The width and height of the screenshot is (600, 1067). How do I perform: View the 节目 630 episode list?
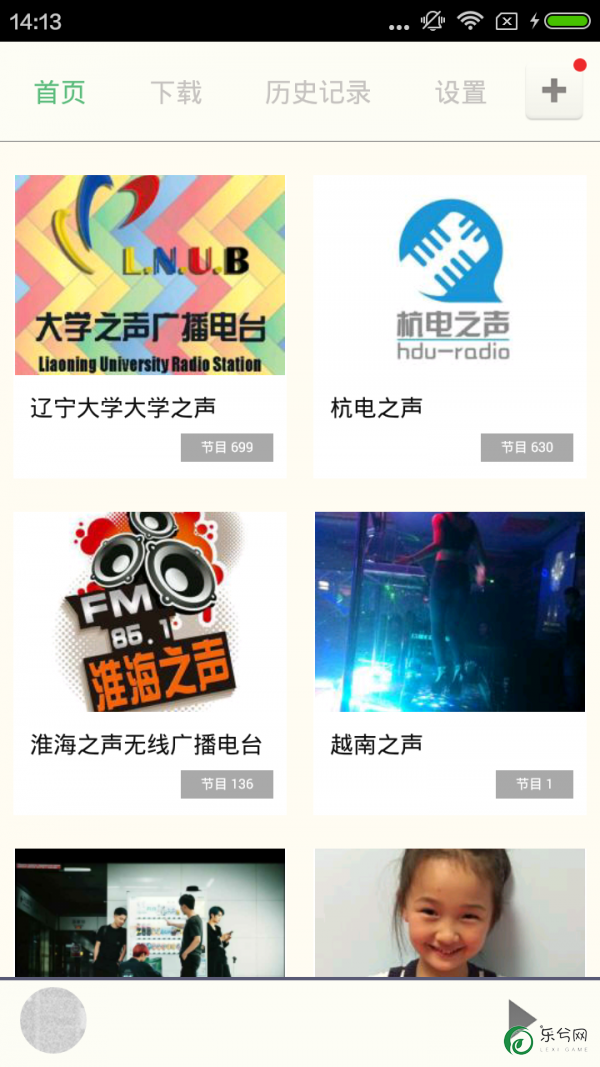[x=527, y=447]
